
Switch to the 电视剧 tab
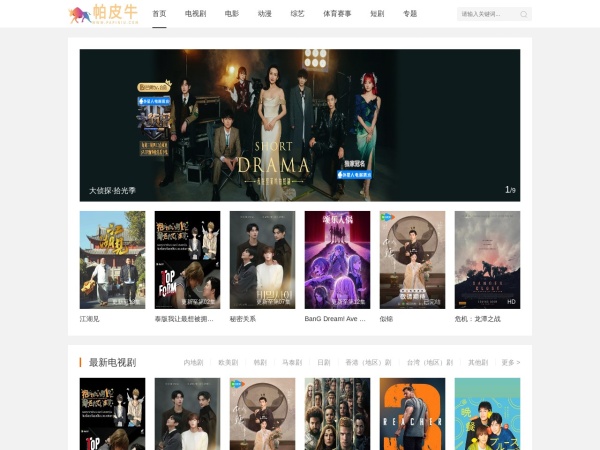[195, 14]
